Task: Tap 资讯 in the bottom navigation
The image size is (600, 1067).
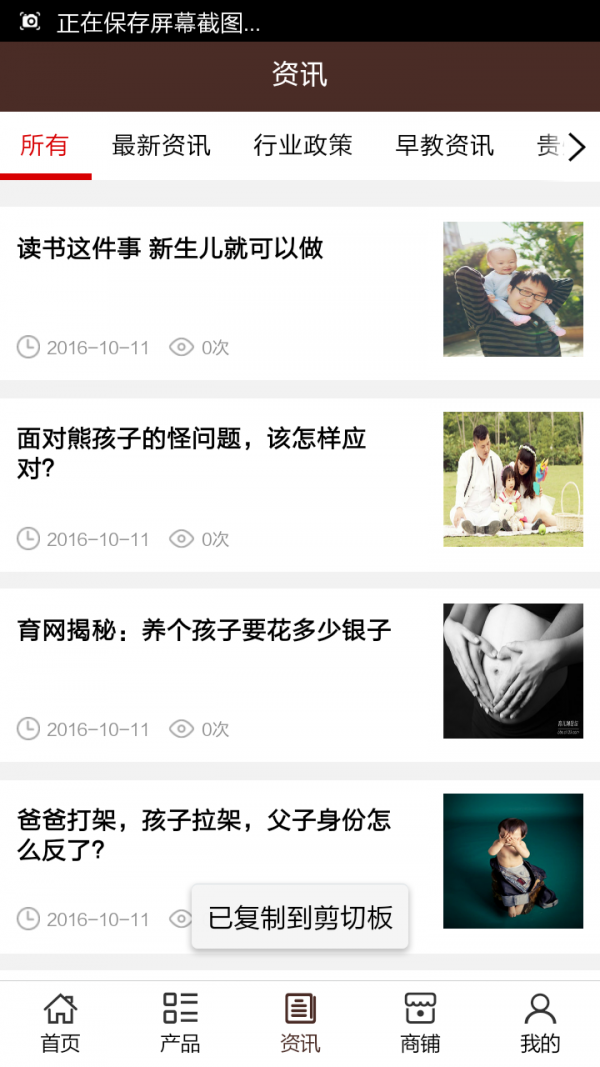Action: pyautogui.click(x=300, y=1023)
